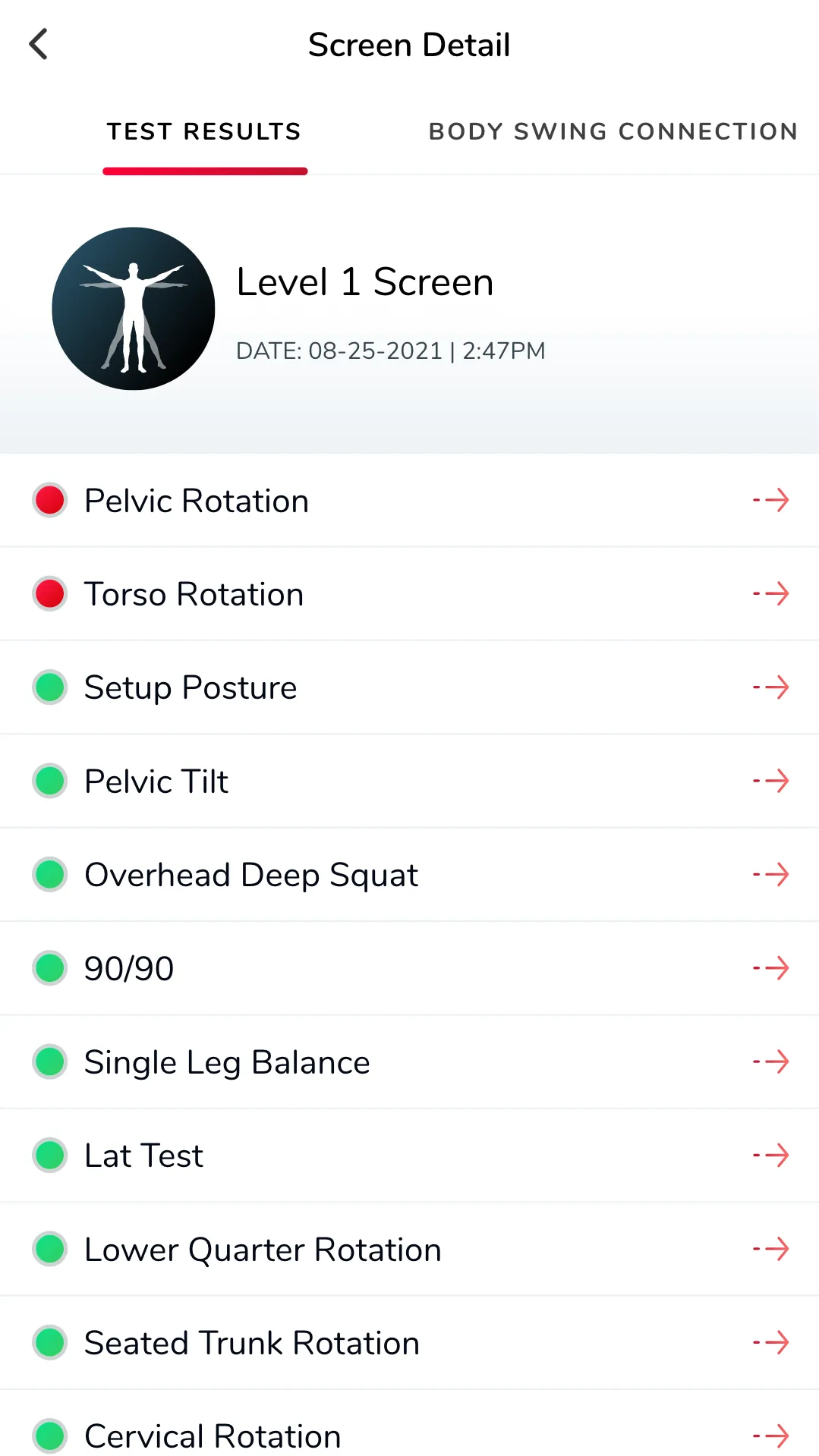
Task: Tap the red status dot beside Pelvic Rotation
Action: 49,500
